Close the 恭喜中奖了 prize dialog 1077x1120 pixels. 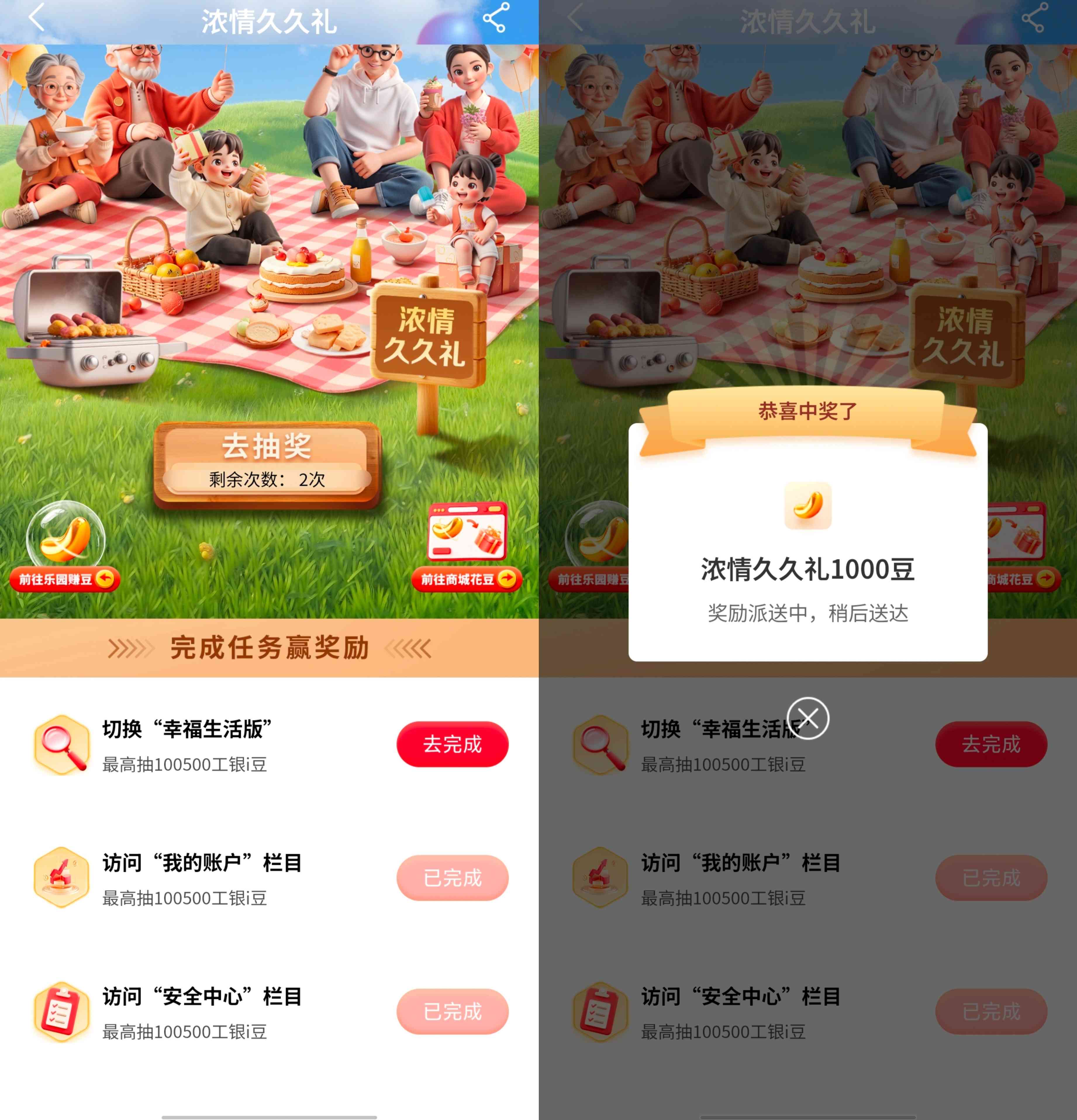(x=807, y=718)
